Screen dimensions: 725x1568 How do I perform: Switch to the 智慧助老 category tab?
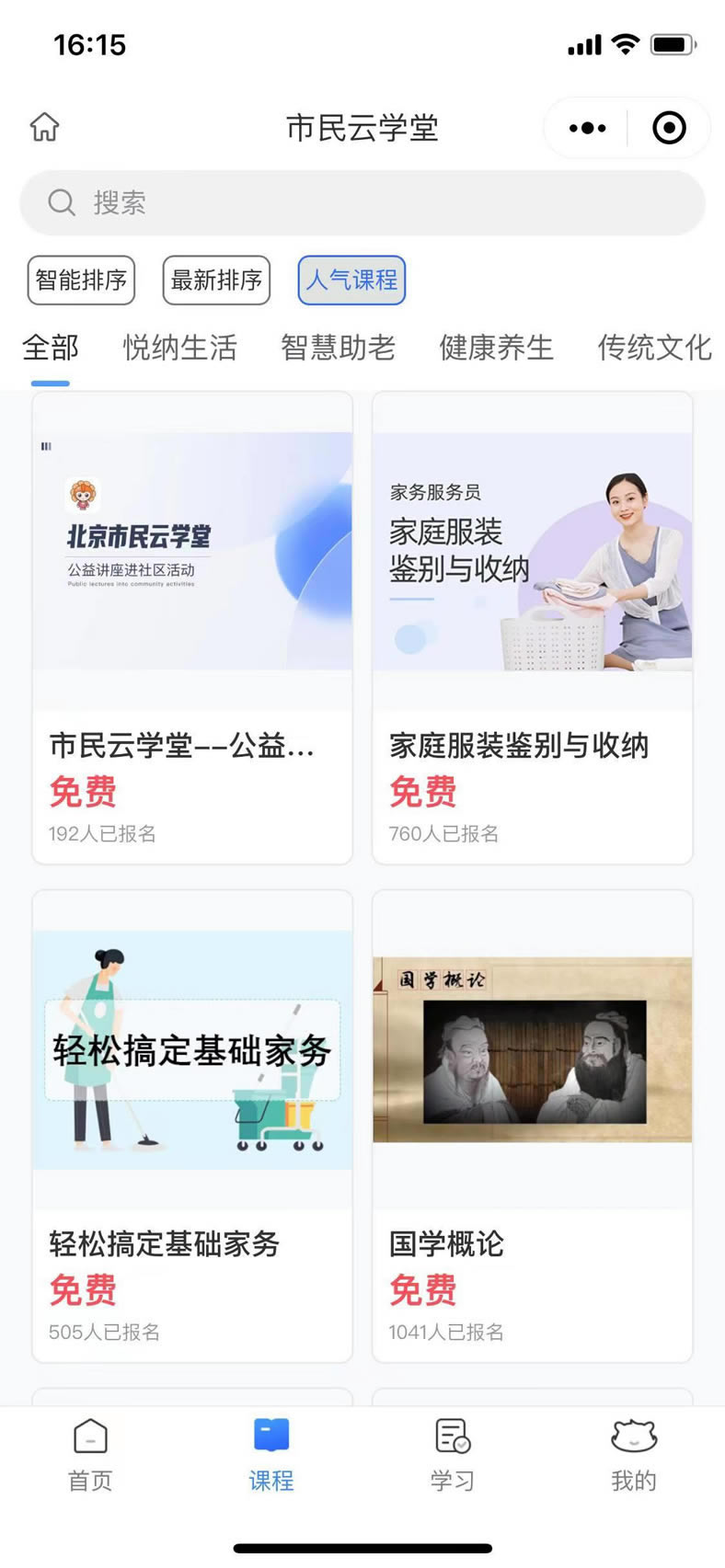[339, 348]
